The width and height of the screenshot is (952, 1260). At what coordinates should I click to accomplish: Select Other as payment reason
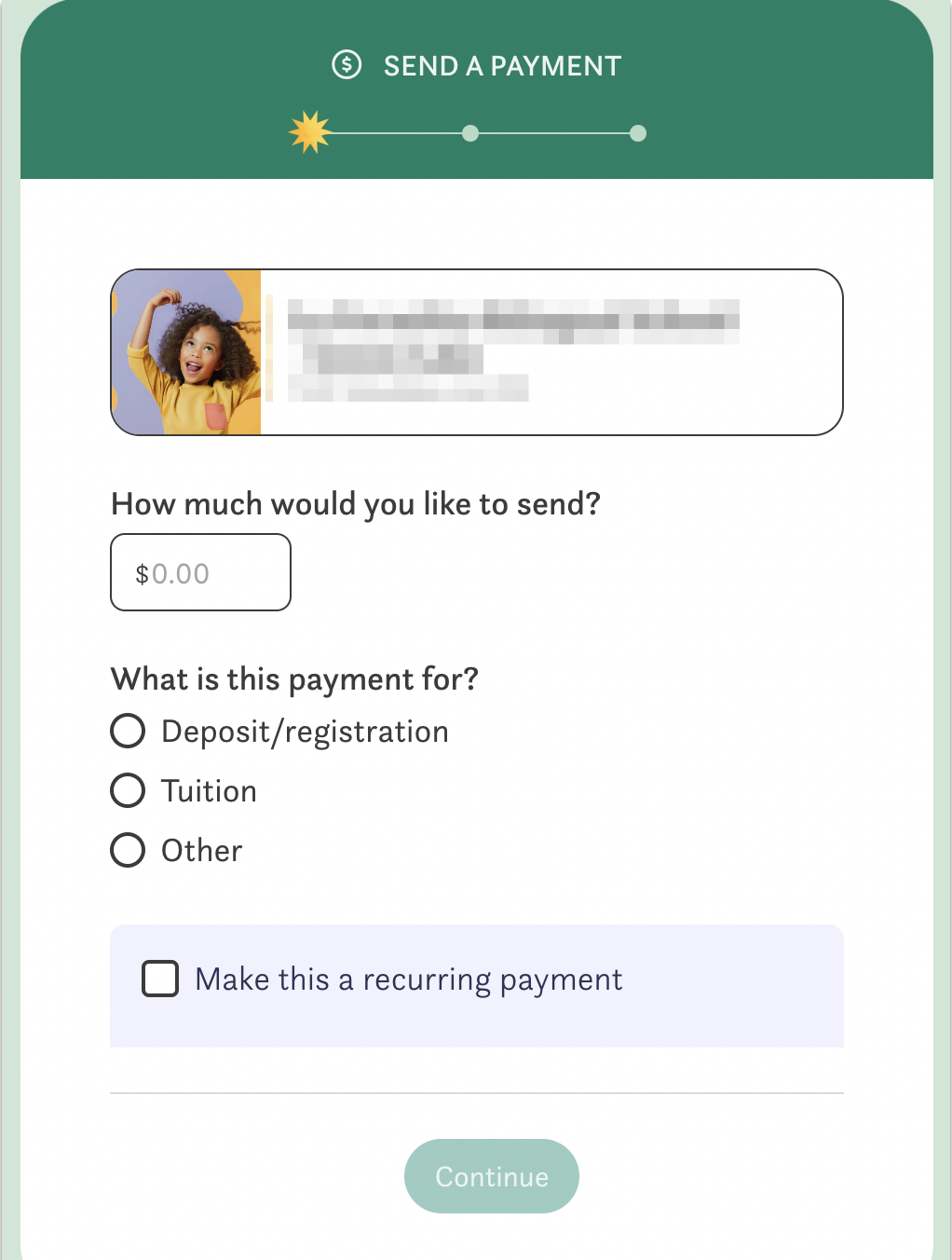click(x=129, y=850)
